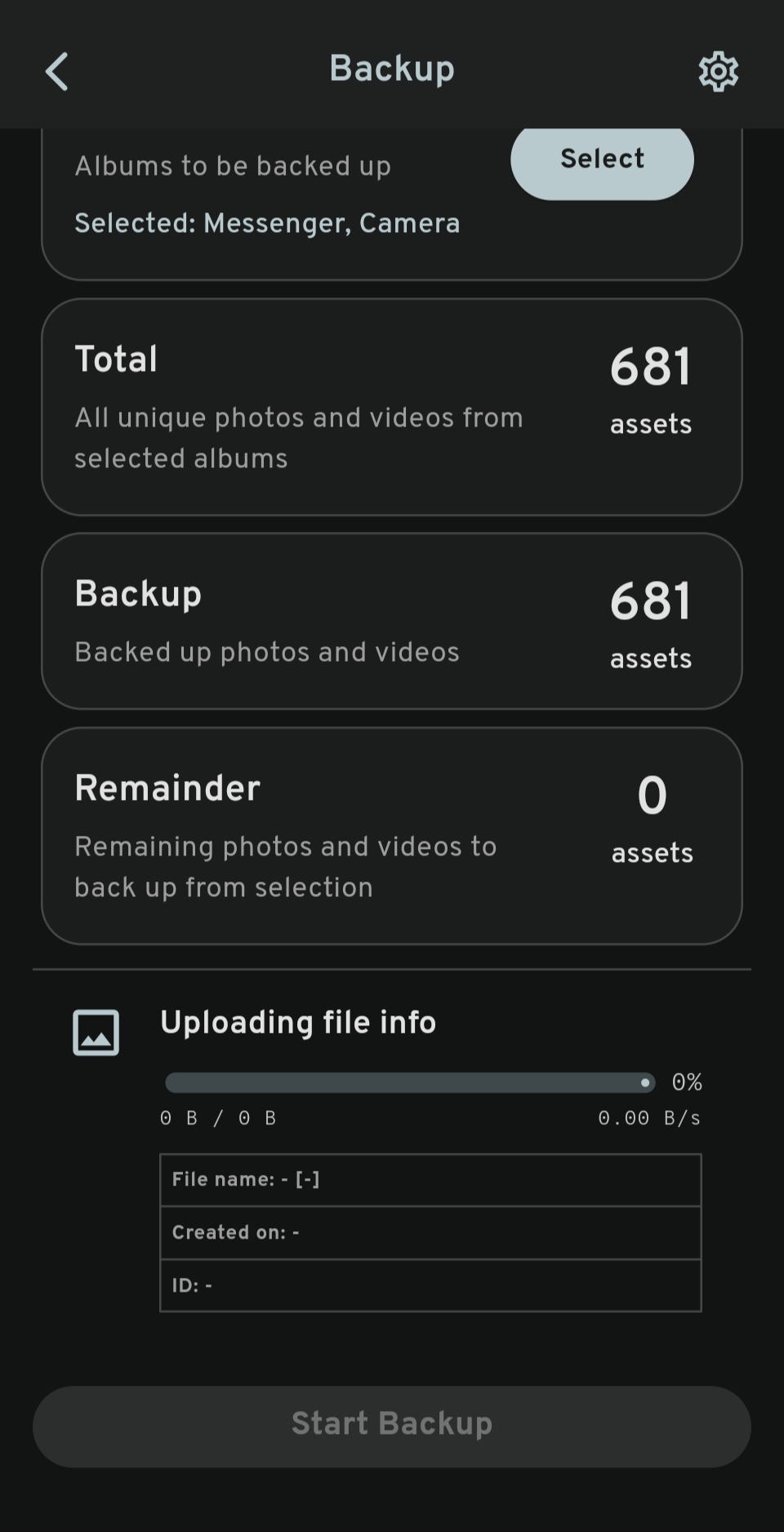Open backup settings via gear icon
784x1532 pixels.
pyautogui.click(x=717, y=71)
